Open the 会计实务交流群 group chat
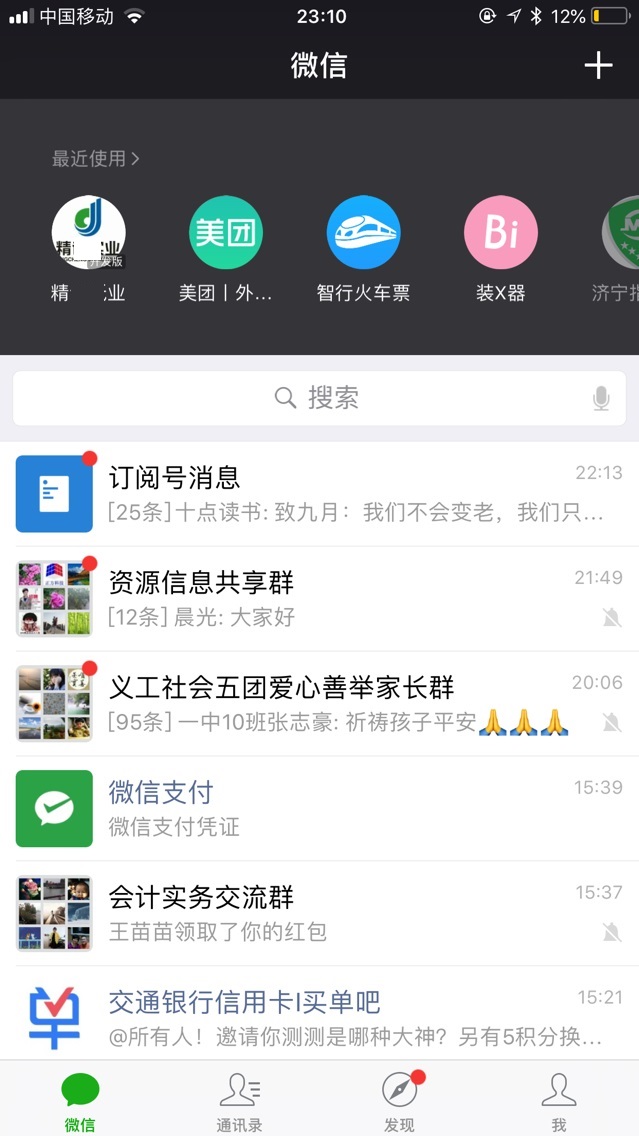The width and height of the screenshot is (639, 1136). [319, 914]
